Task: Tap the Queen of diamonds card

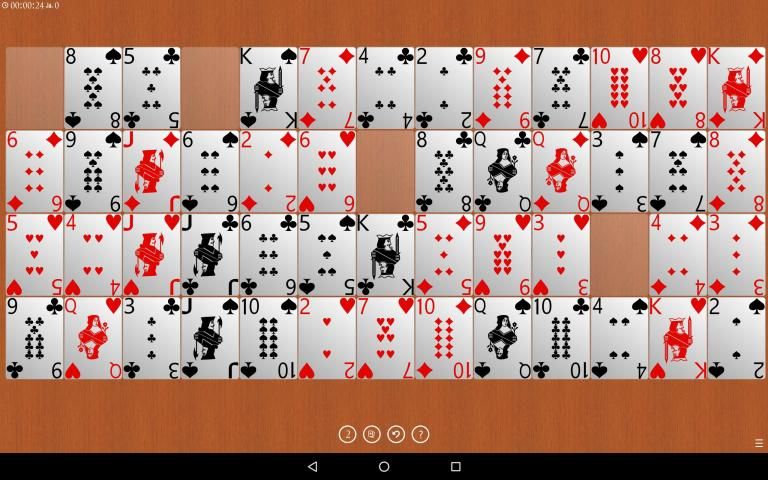Action: point(560,171)
